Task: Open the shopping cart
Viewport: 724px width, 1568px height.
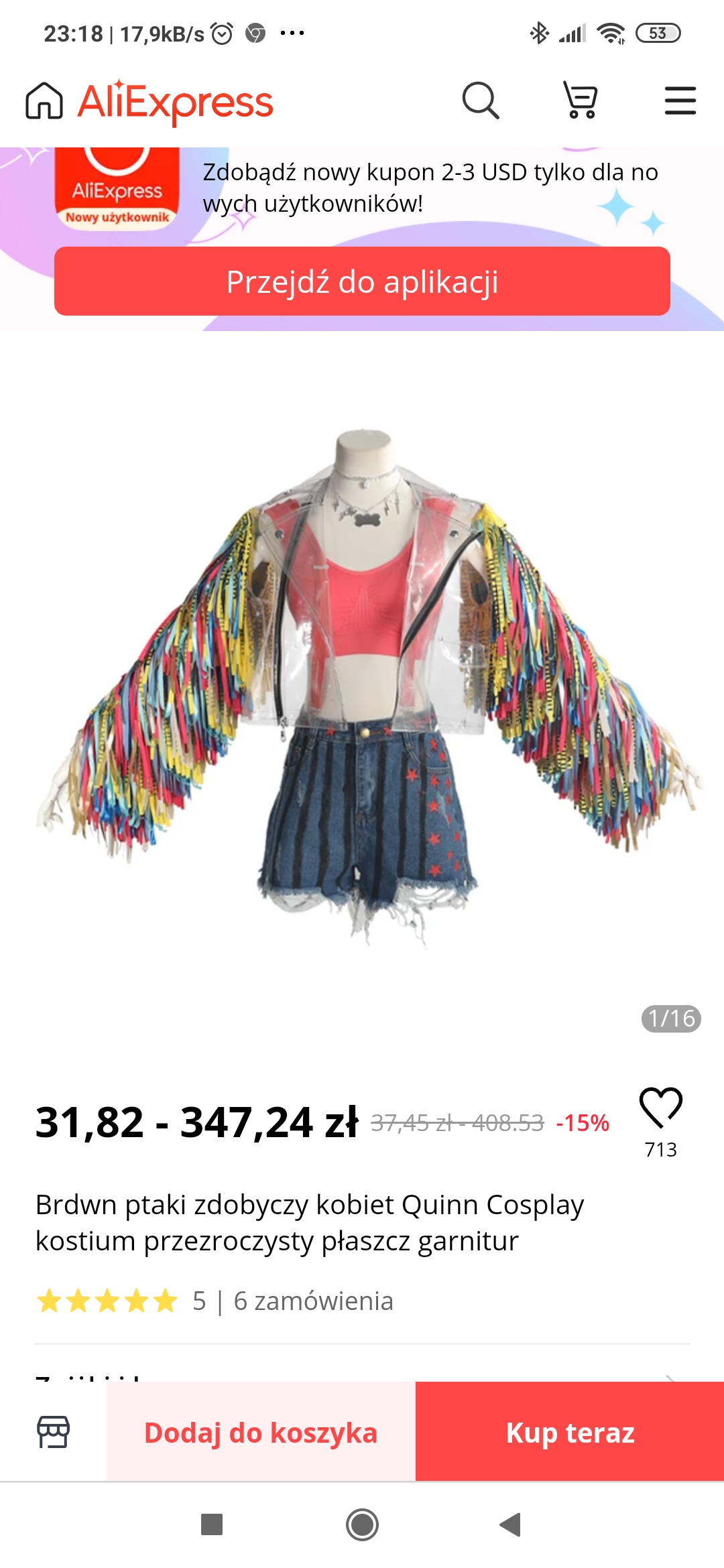Action: tap(580, 101)
